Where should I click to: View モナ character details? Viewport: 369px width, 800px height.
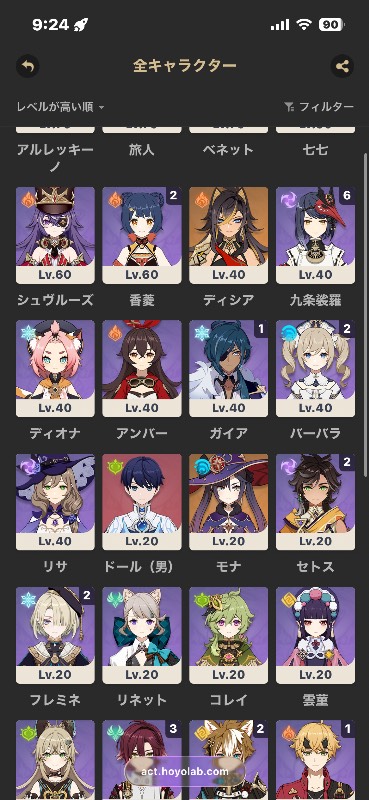point(229,502)
